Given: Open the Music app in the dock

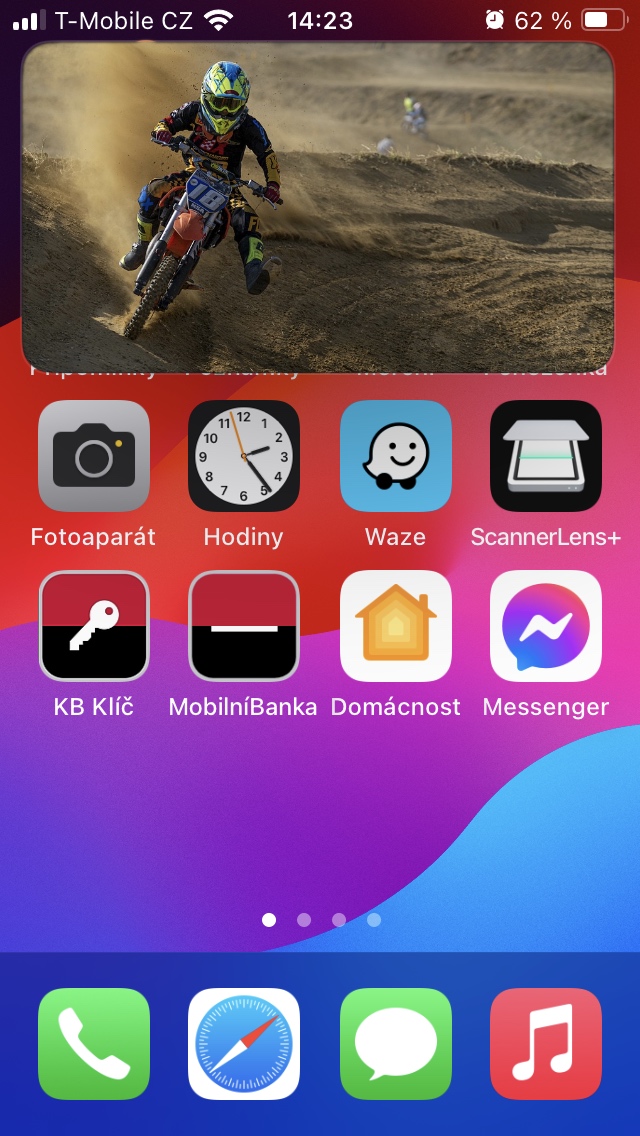Looking at the screenshot, I should (546, 1043).
